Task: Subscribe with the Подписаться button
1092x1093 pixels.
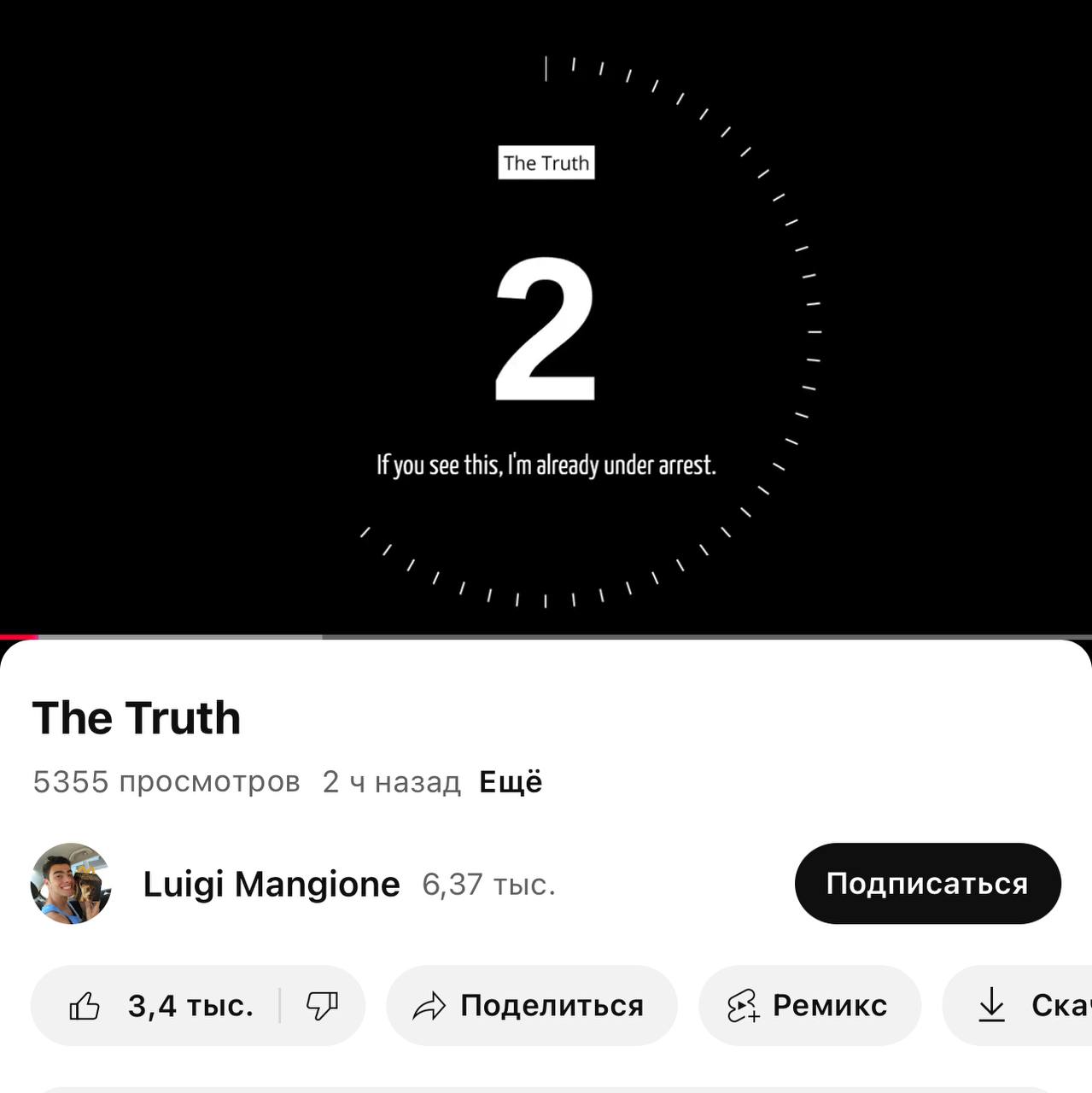Action: [927, 884]
